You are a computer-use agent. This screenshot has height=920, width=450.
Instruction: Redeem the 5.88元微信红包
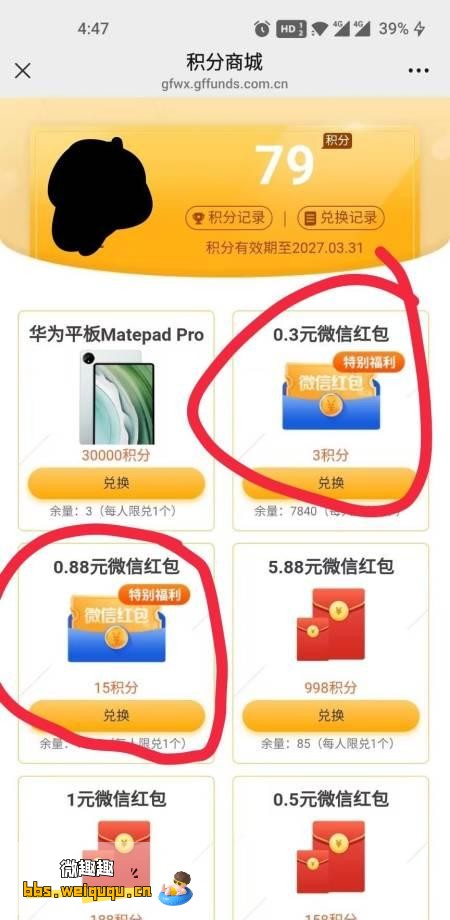tap(331, 716)
